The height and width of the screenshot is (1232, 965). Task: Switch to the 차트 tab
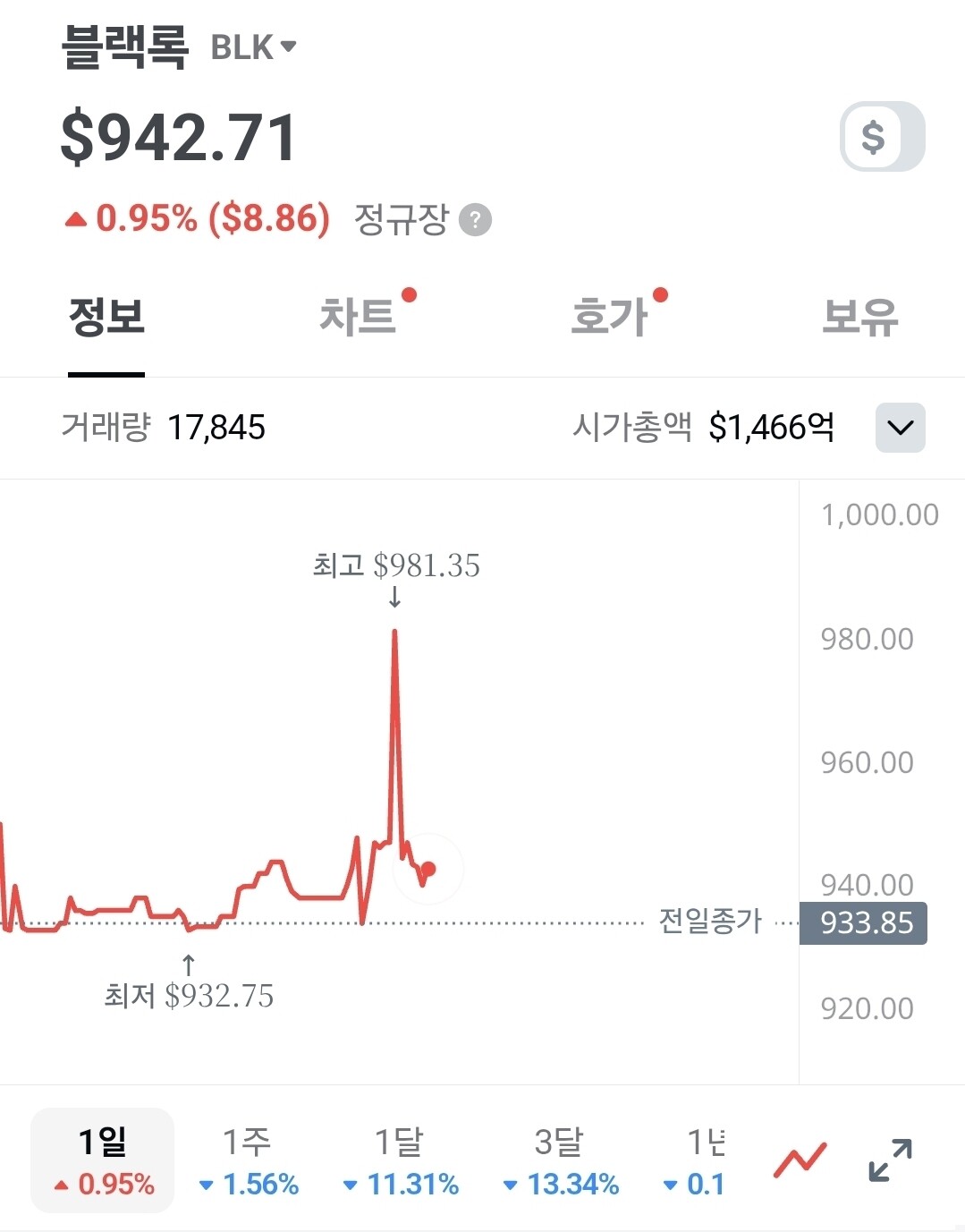pos(359,318)
